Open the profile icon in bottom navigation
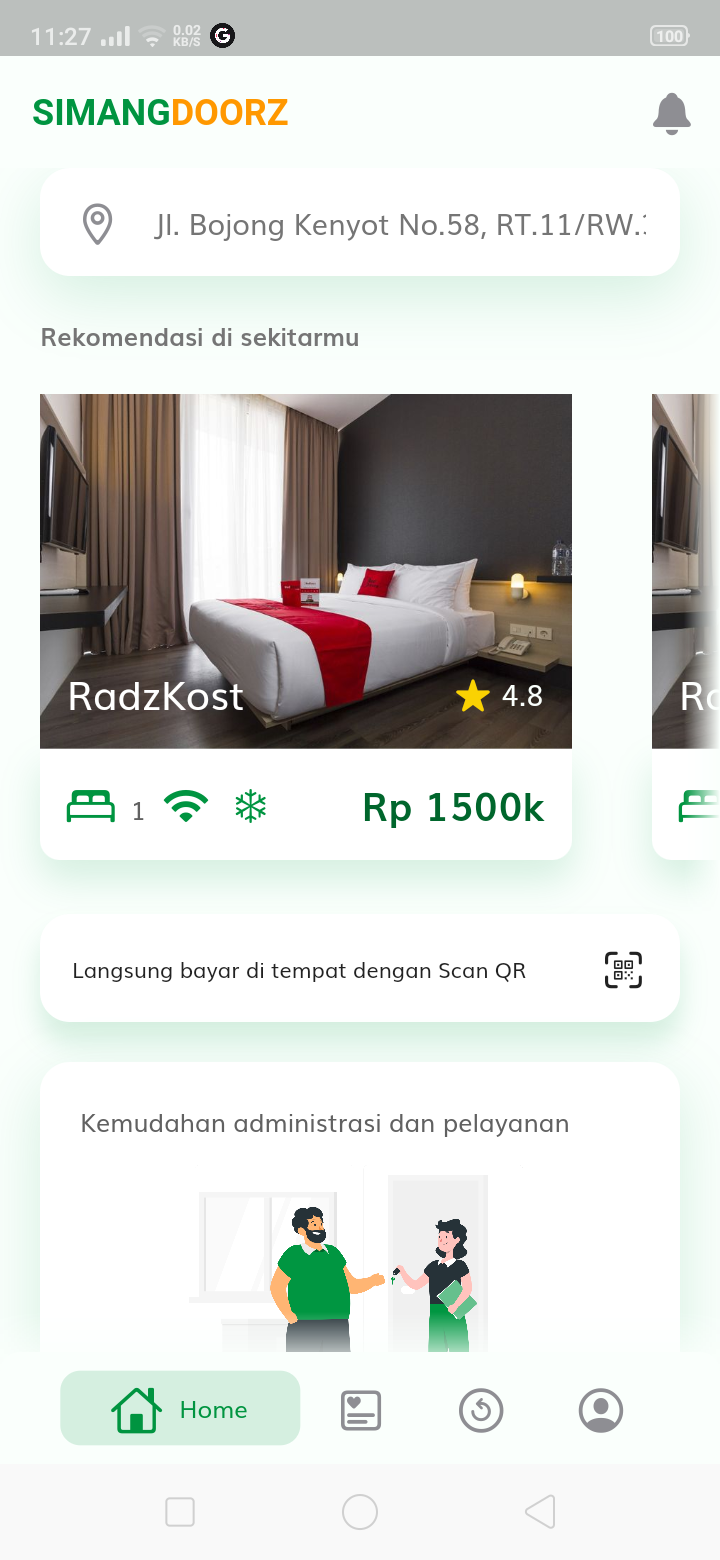Screen dimensions: 720x1560 (600, 1410)
